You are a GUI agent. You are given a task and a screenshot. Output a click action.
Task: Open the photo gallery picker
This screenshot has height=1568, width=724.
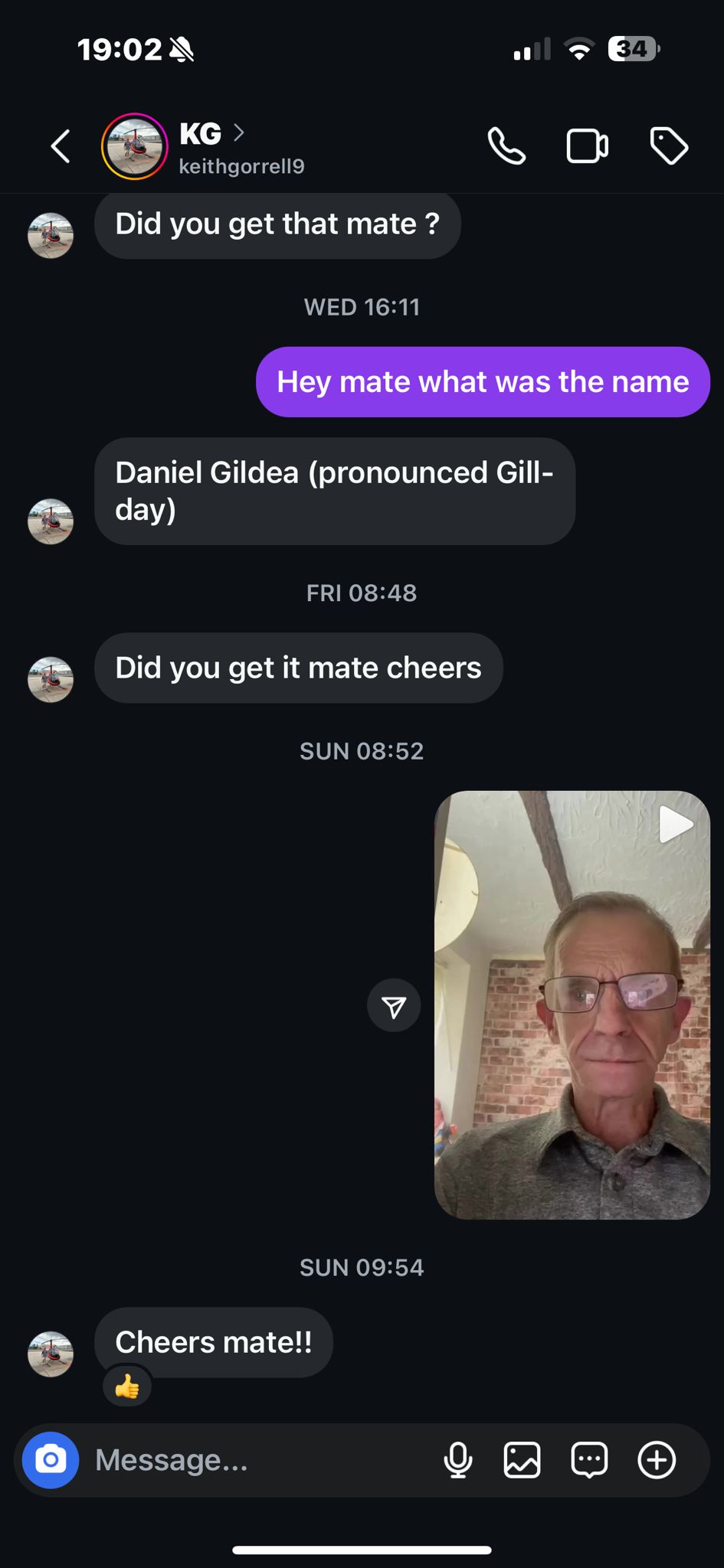point(523,1460)
